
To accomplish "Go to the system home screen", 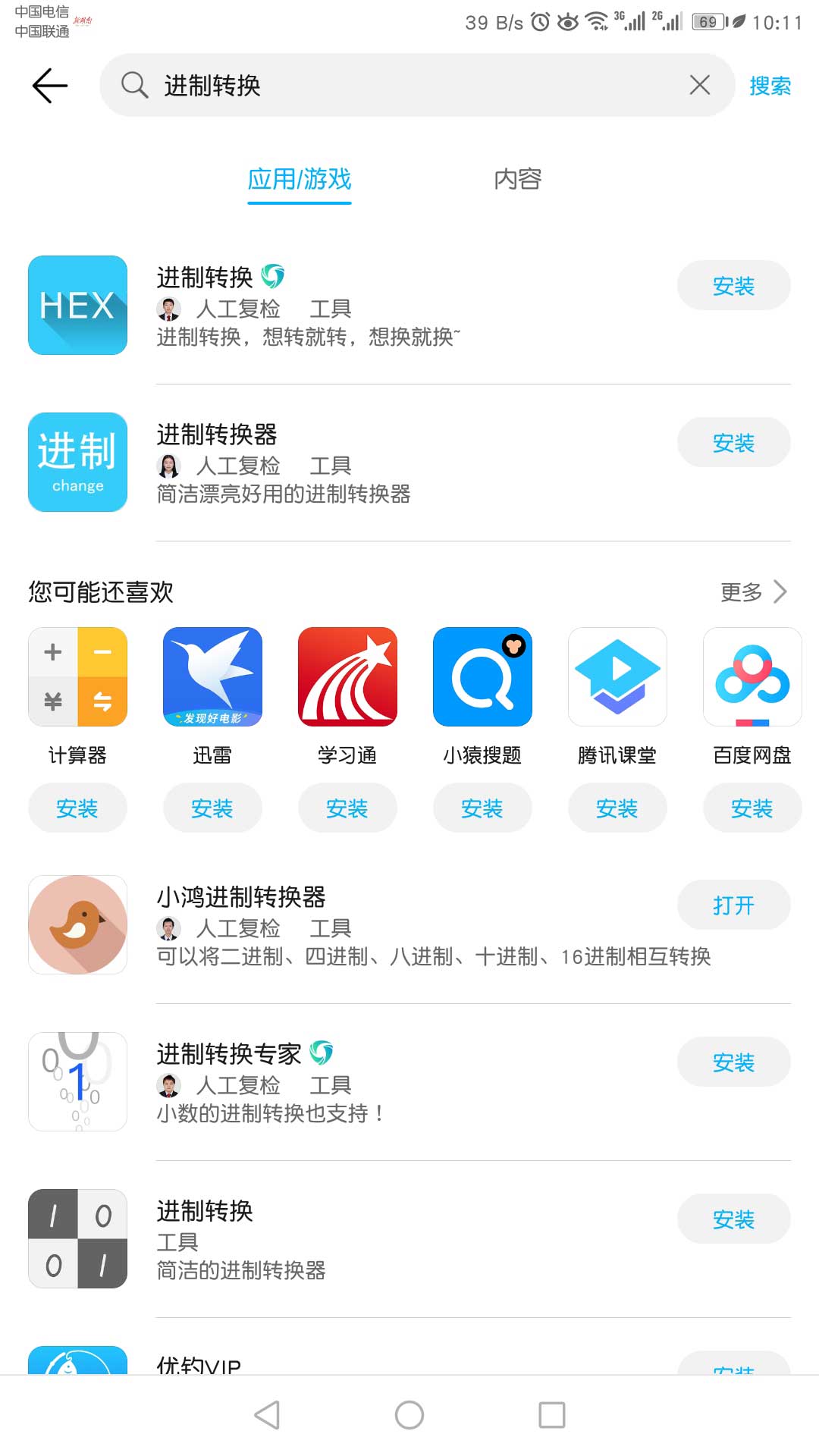I will tap(409, 1415).
